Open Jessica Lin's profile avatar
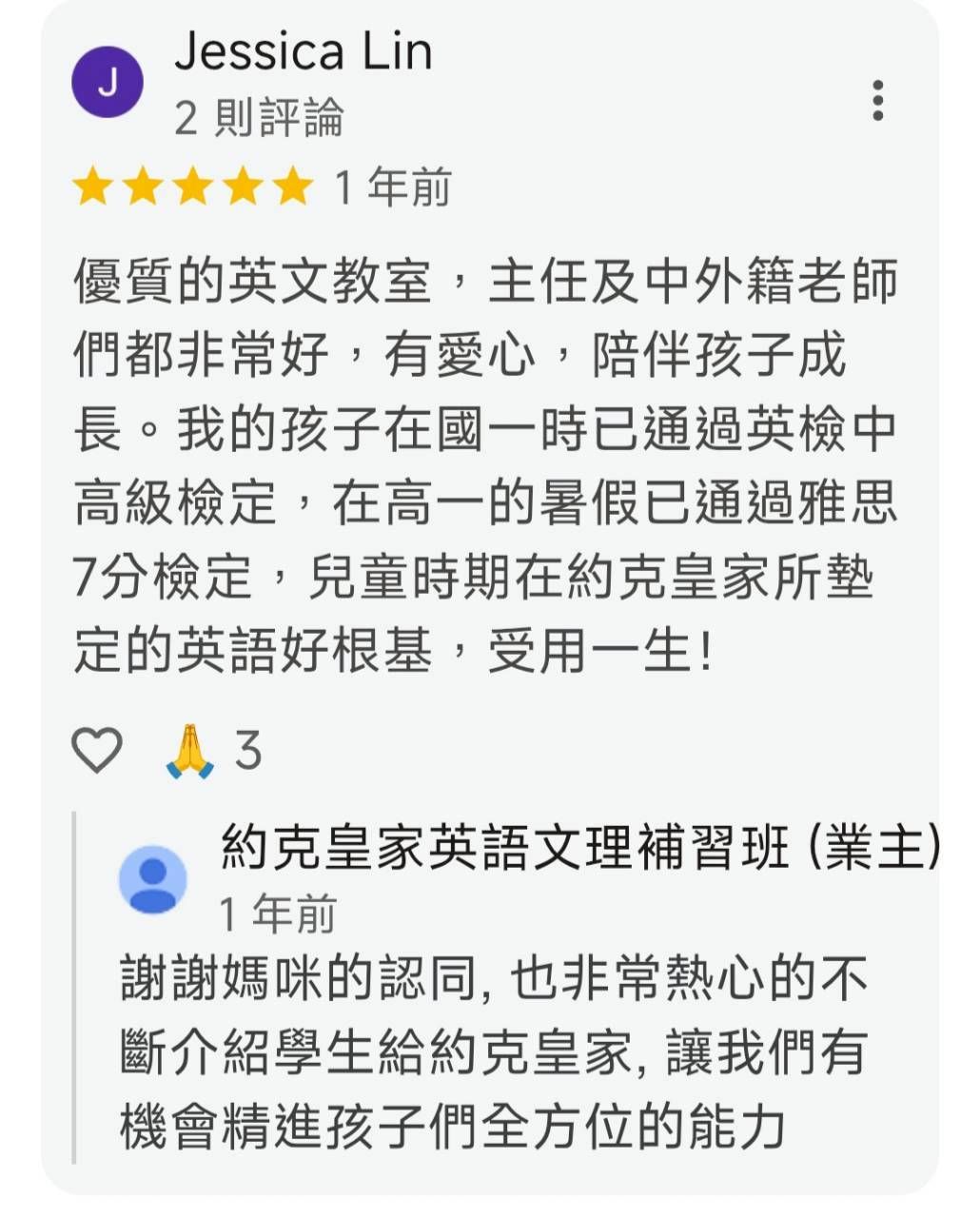 point(108,83)
